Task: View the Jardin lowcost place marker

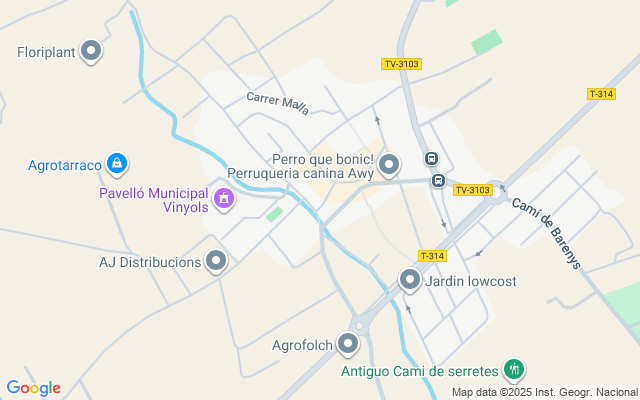Action: [409, 280]
